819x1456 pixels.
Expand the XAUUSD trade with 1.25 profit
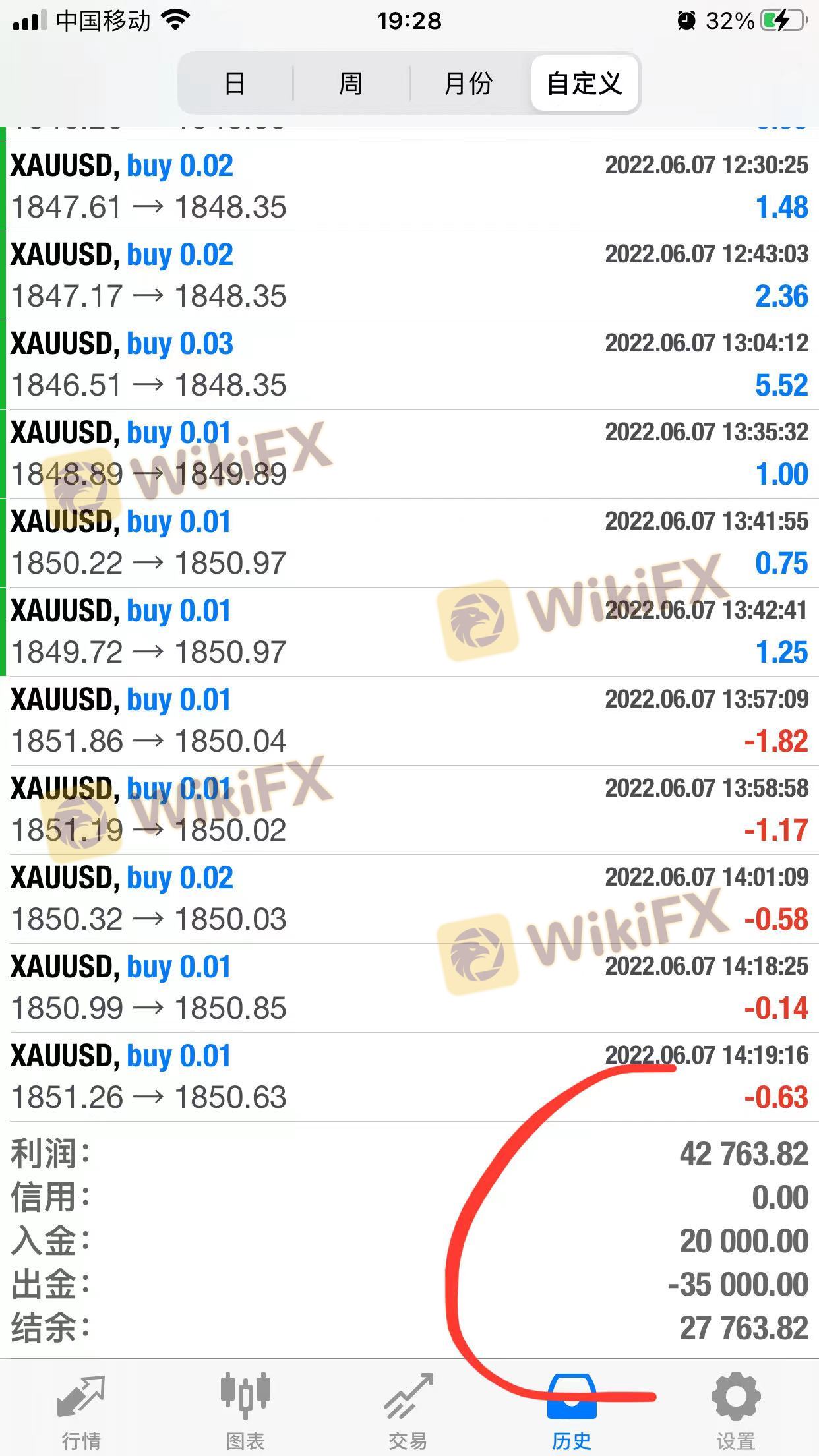coord(409,632)
